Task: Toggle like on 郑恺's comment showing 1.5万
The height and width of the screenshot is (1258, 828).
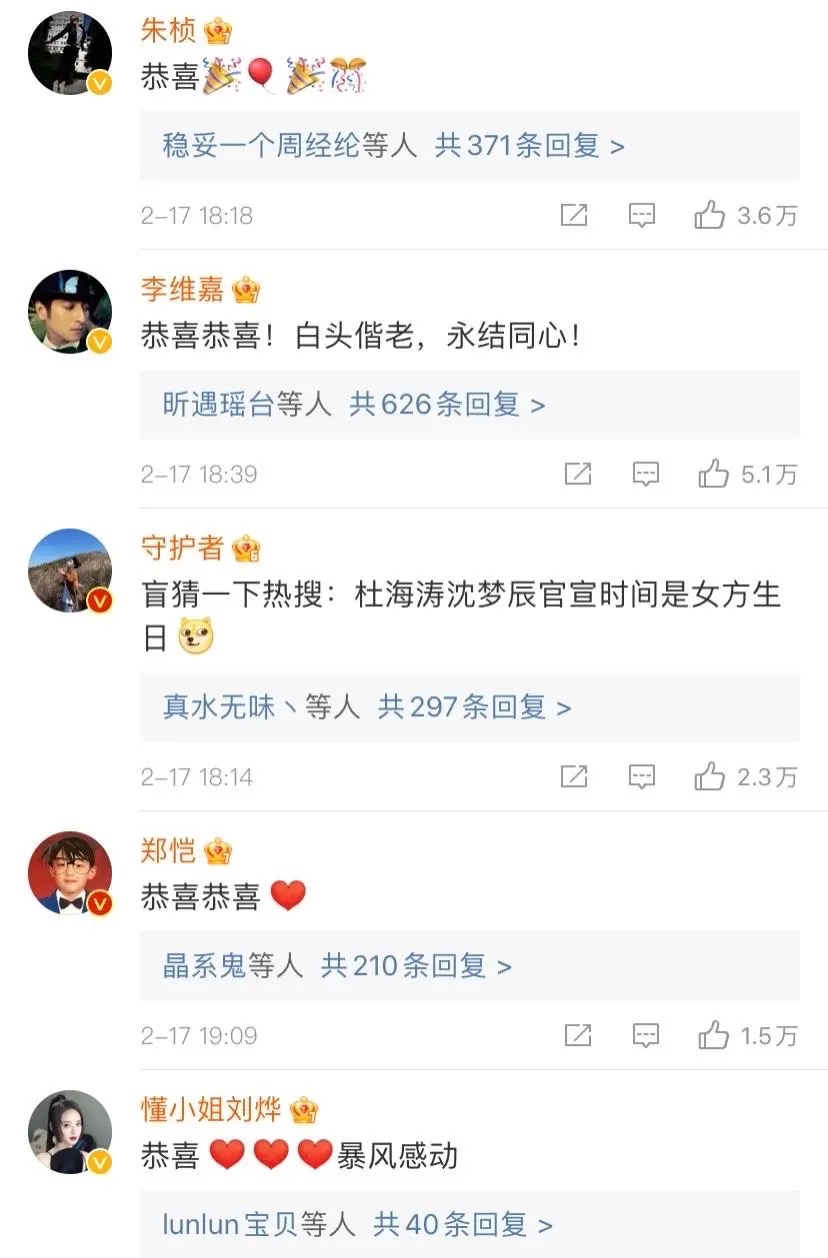Action: [744, 1035]
